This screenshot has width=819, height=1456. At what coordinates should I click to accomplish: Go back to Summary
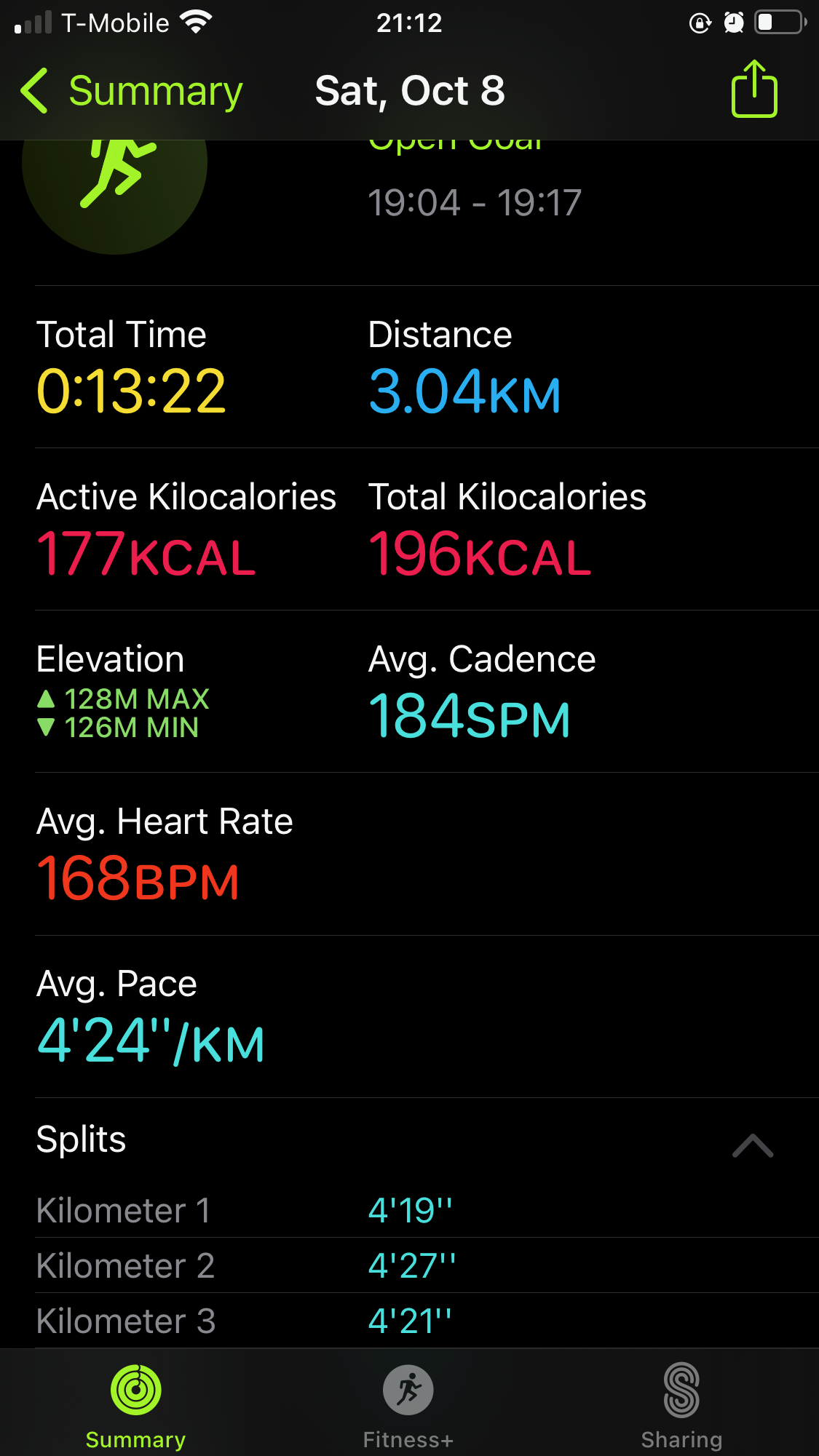coord(131,91)
